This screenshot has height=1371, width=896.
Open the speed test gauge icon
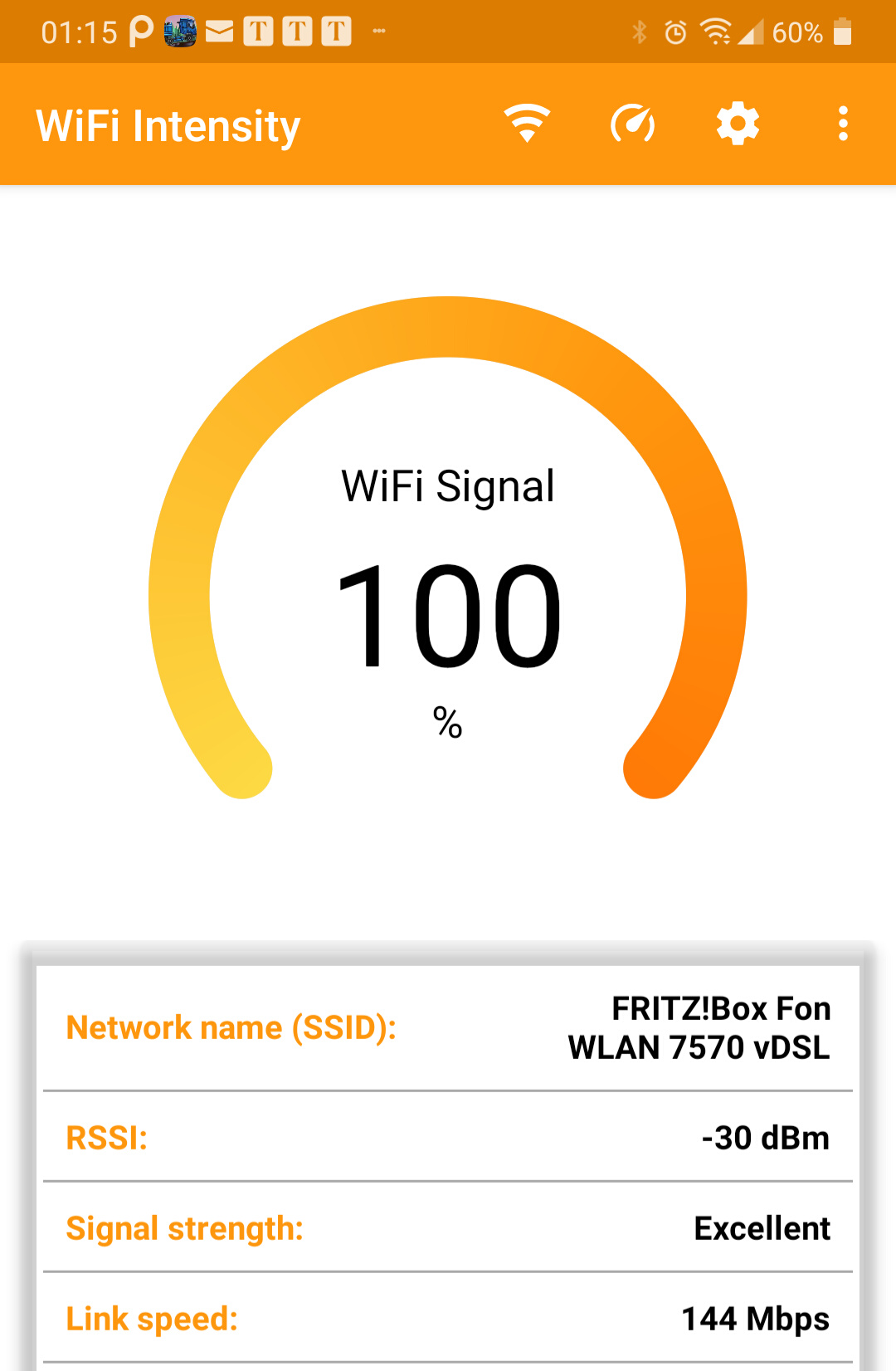pos(633,124)
